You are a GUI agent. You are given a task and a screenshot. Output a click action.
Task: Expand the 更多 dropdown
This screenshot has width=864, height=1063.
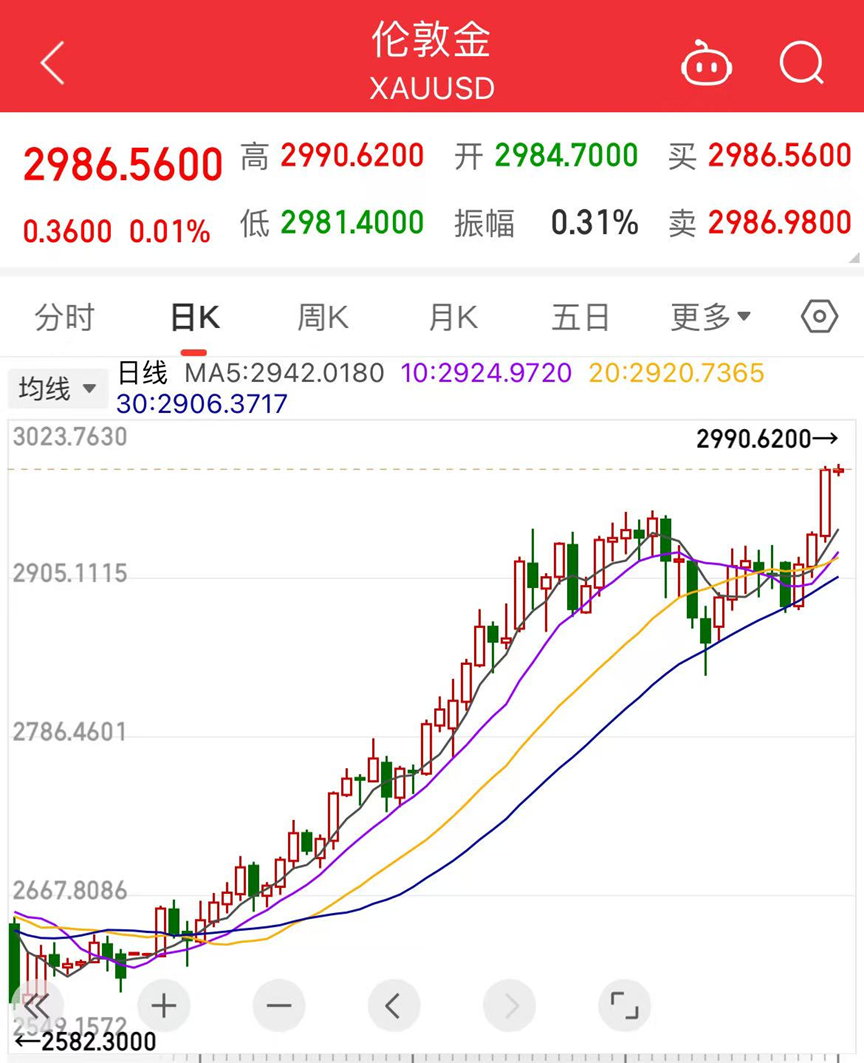(710, 318)
